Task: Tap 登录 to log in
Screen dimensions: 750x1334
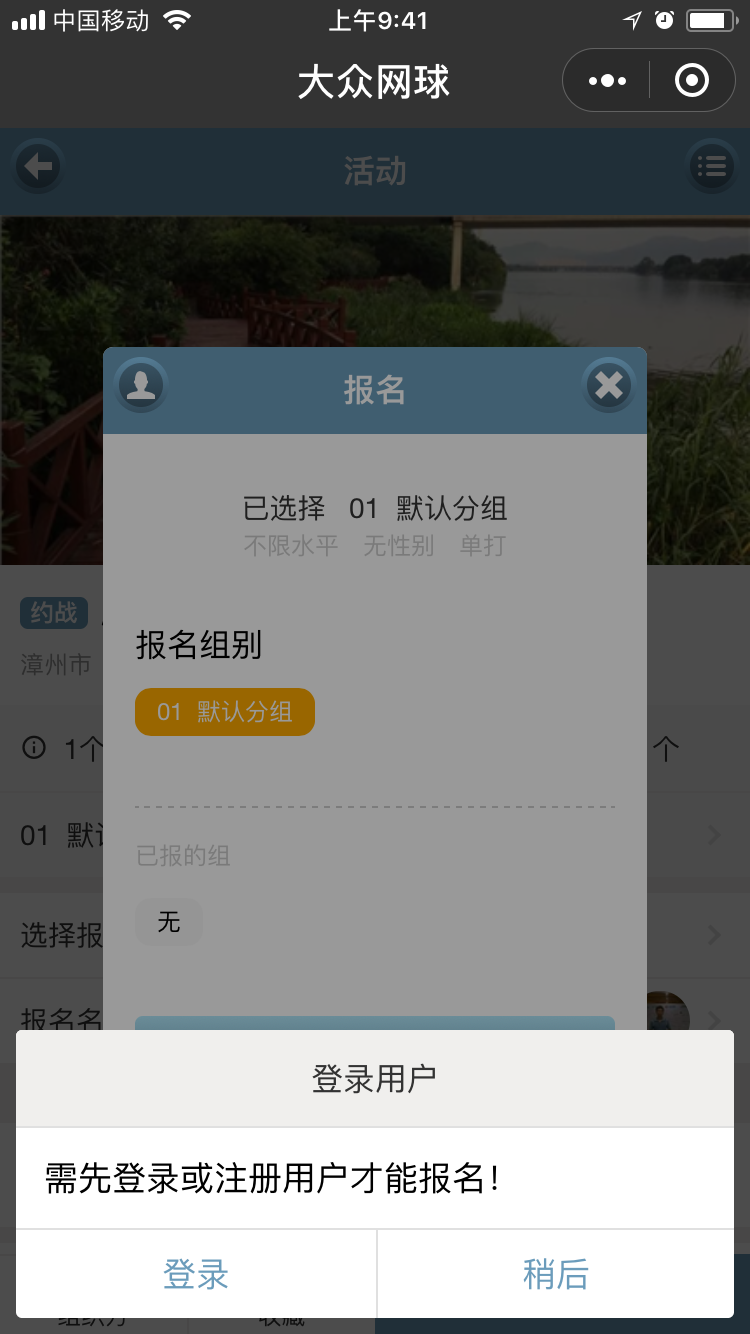Action: [x=196, y=1275]
